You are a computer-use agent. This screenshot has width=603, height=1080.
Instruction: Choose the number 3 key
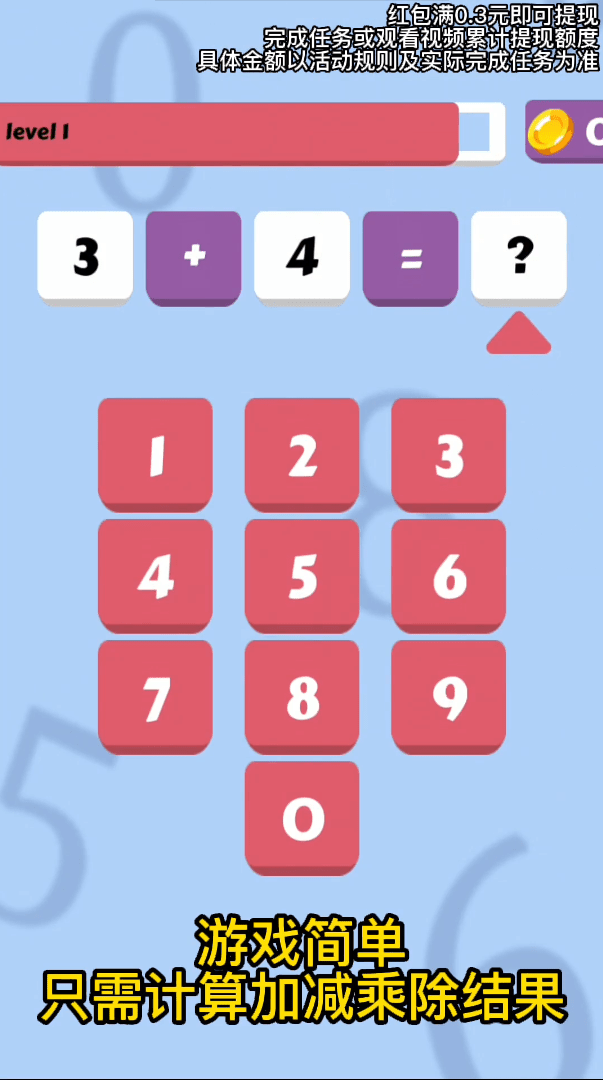coord(448,454)
